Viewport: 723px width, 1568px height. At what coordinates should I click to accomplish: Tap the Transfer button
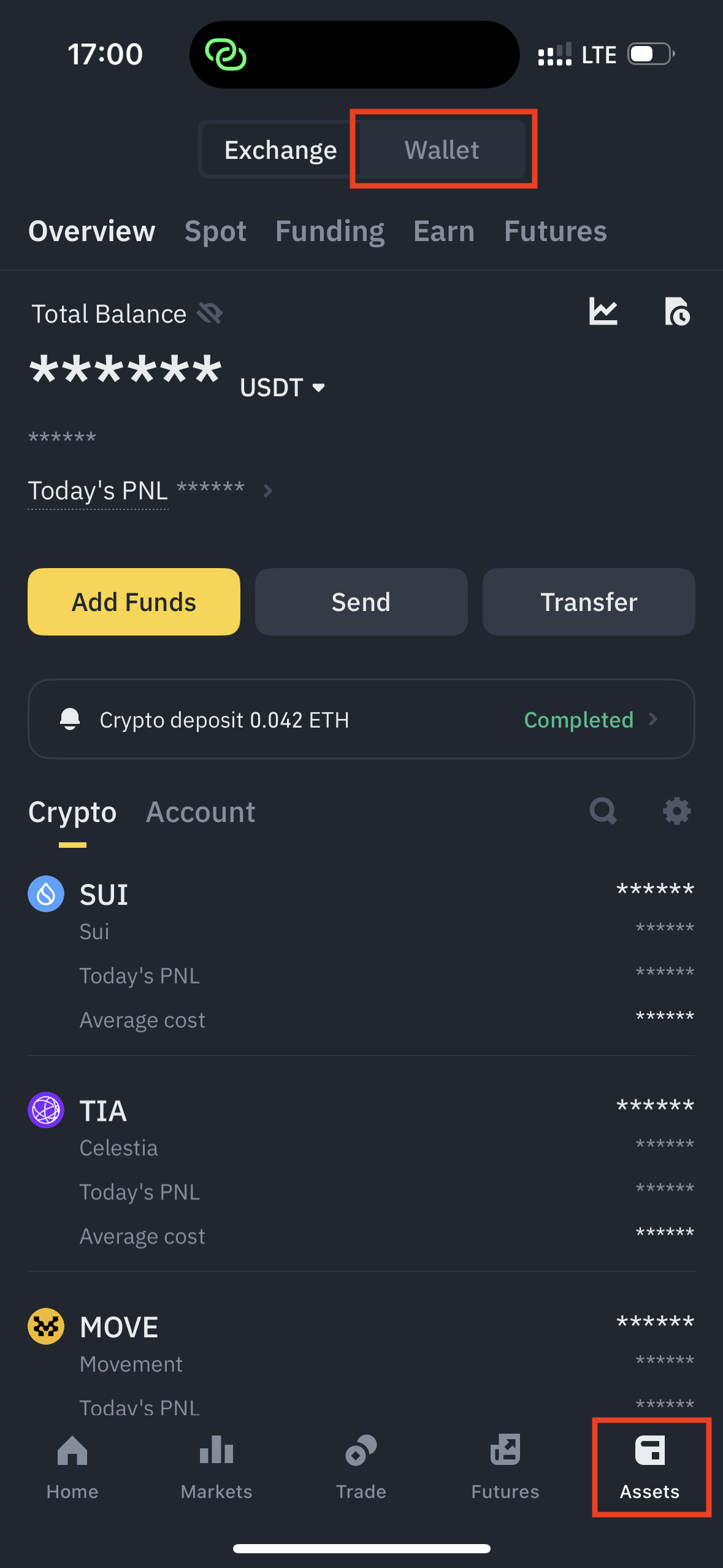tap(588, 602)
